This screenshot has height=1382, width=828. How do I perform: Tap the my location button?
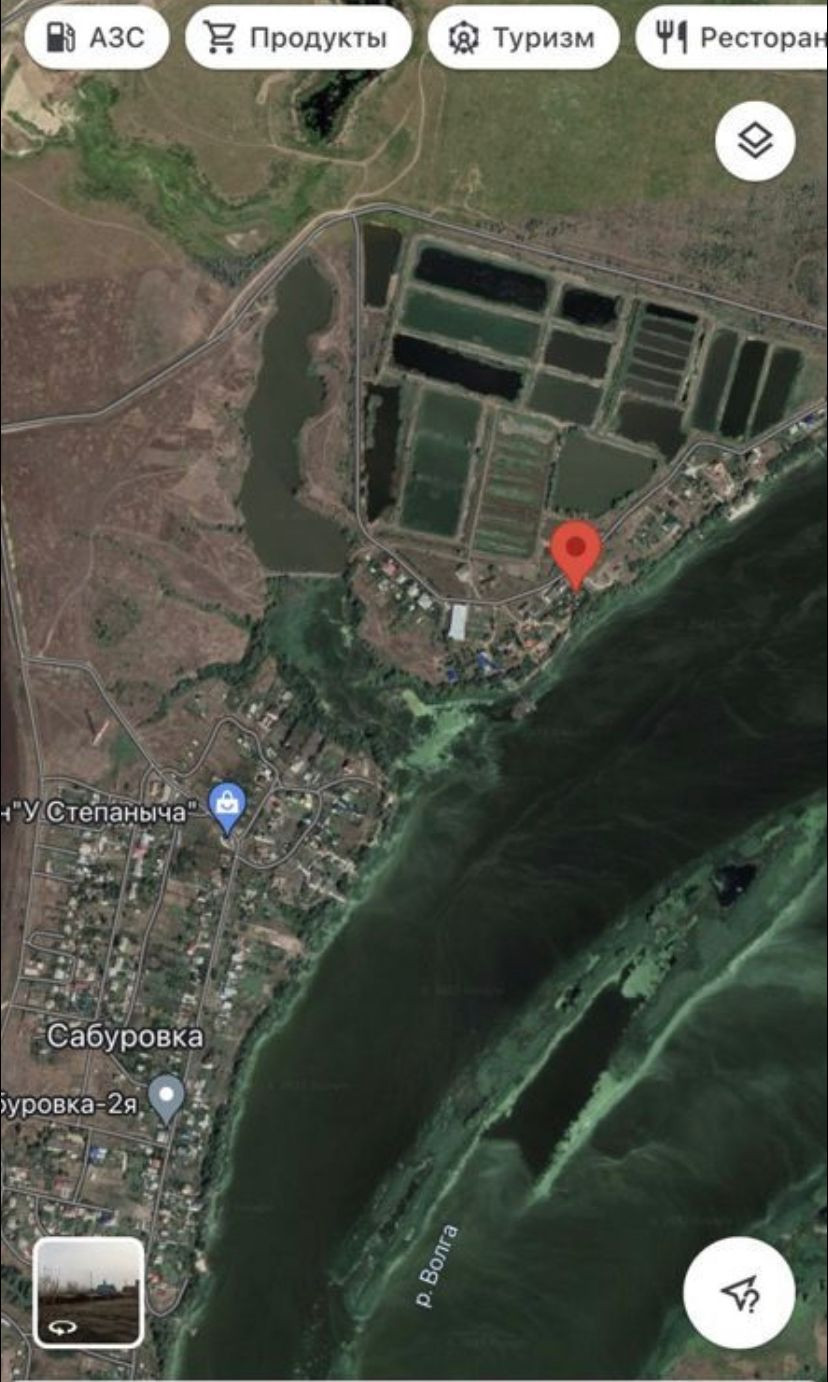pos(739,1292)
